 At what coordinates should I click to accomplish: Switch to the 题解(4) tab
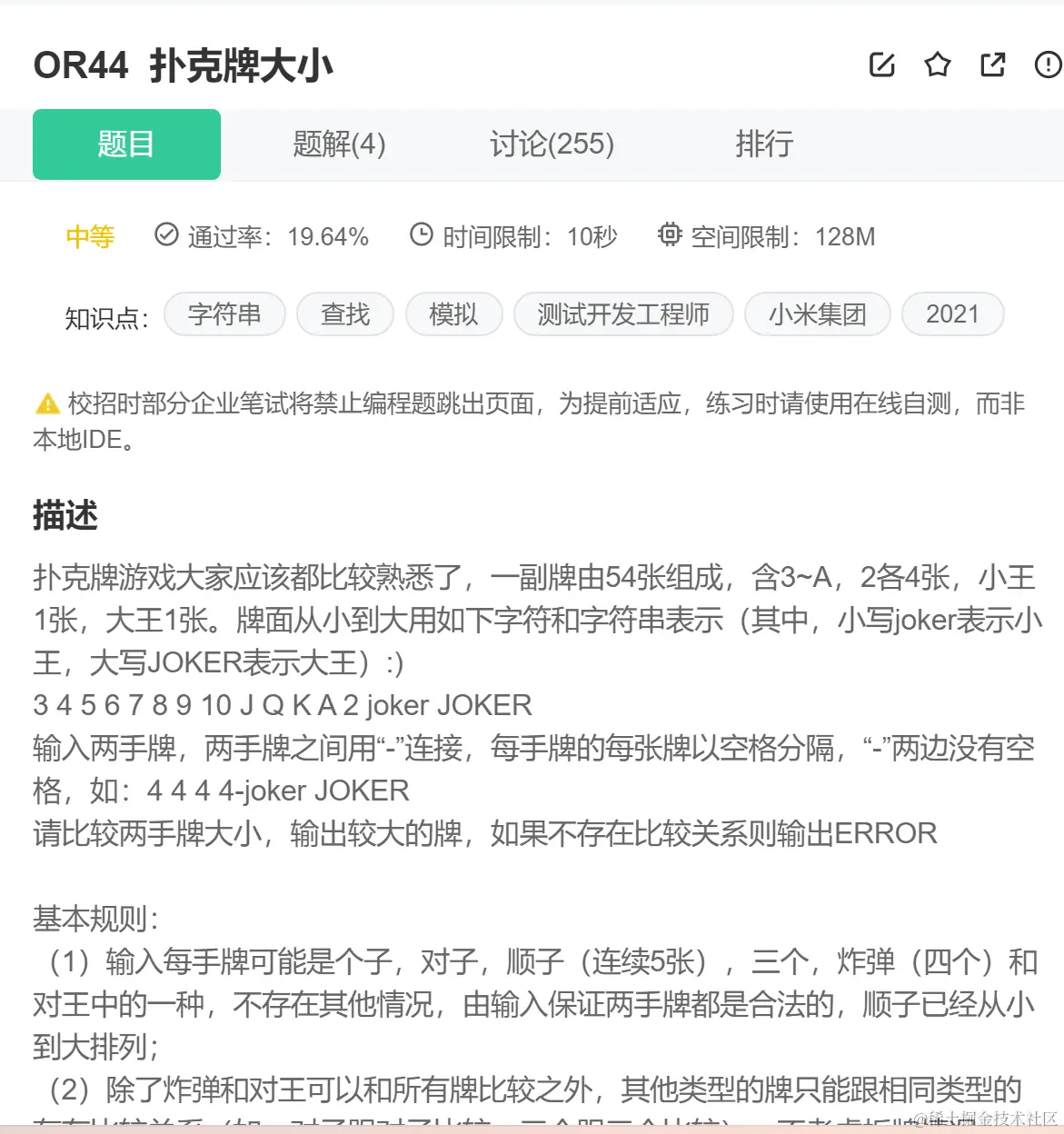[339, 144]
